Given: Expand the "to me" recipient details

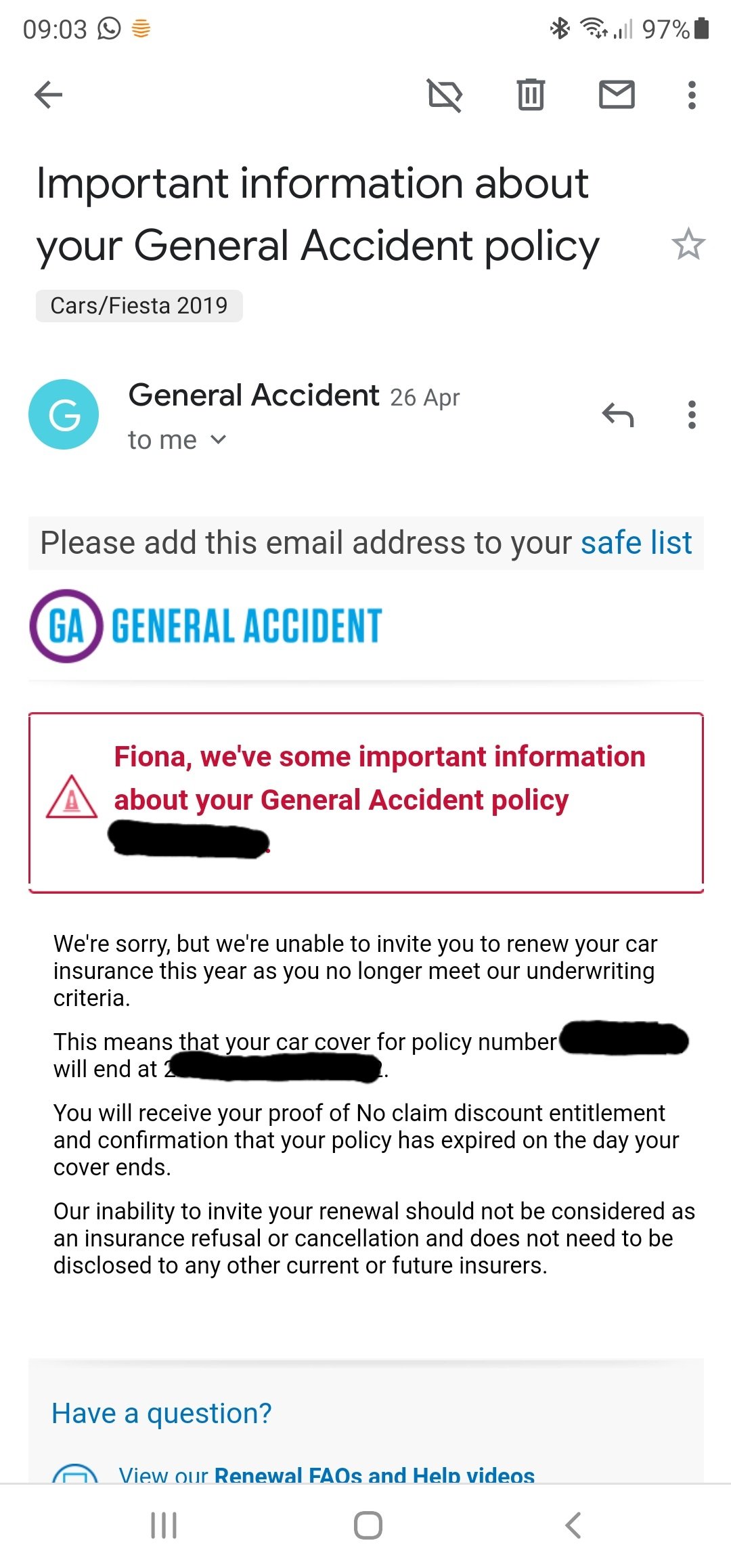Looking at the screenshot, I should pos(177,440).
